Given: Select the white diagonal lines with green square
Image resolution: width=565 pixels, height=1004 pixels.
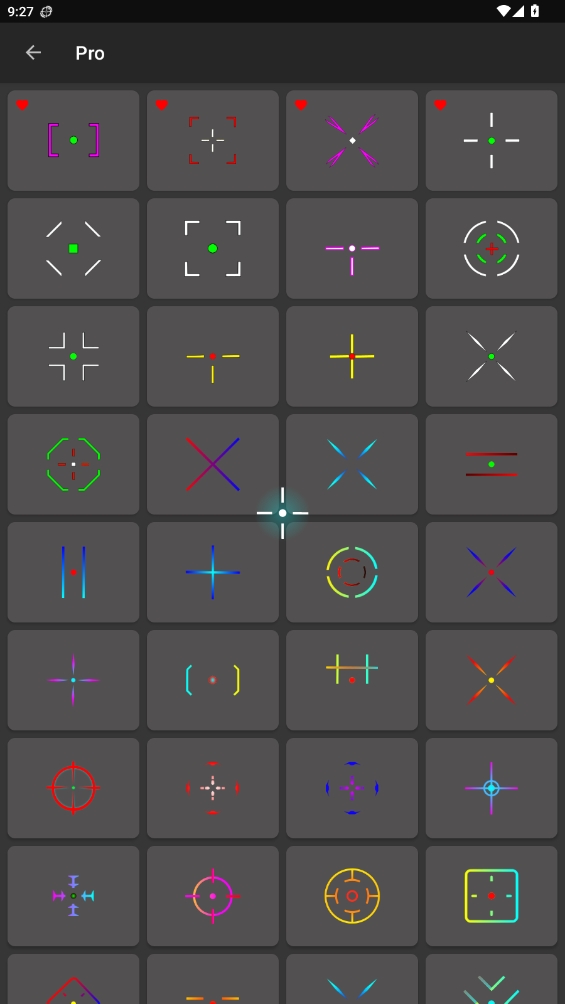Looking at the screenshot, I should (x=73, y=248).
